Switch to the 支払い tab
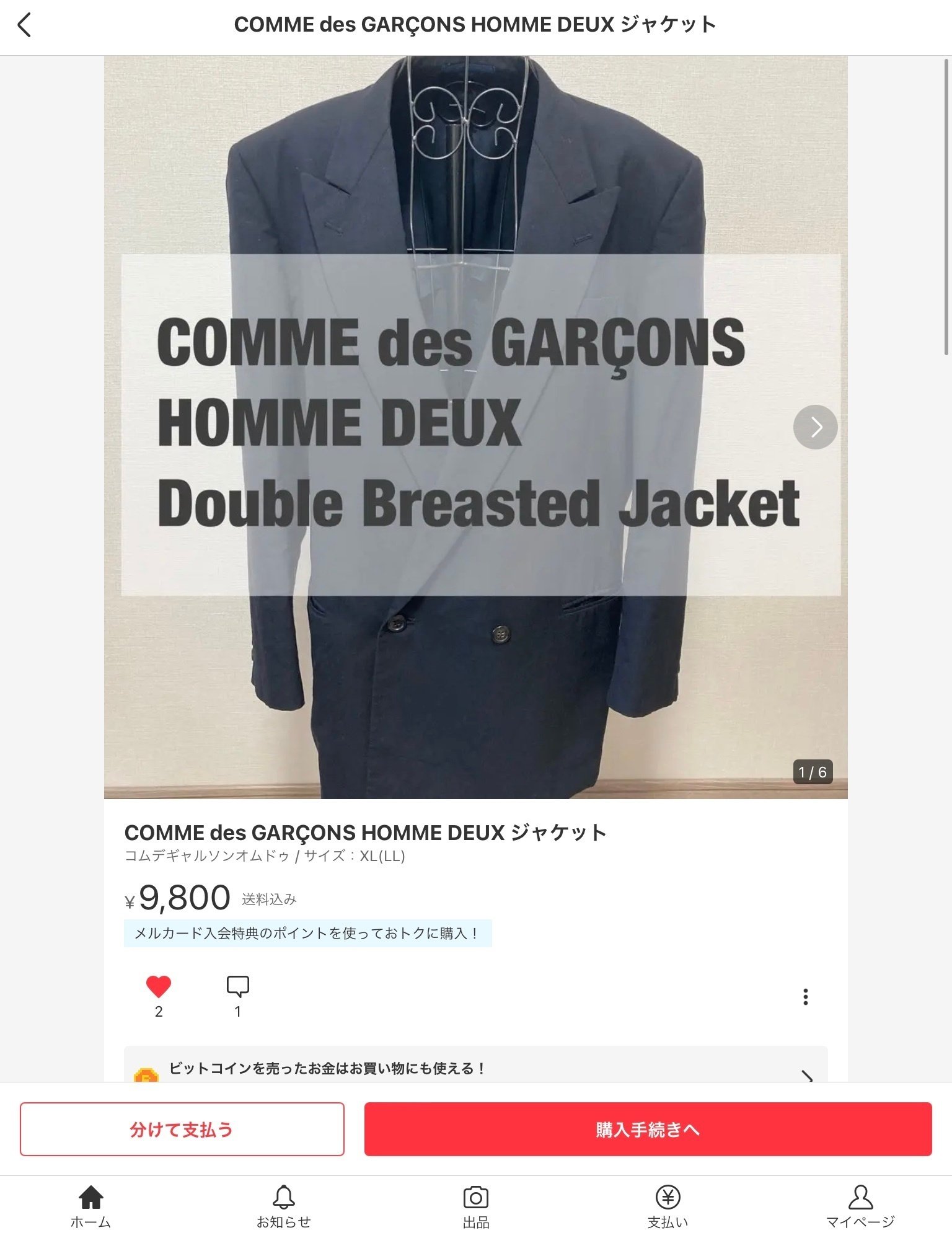This screenshot has width=952, height=1238. point(668,1206)
